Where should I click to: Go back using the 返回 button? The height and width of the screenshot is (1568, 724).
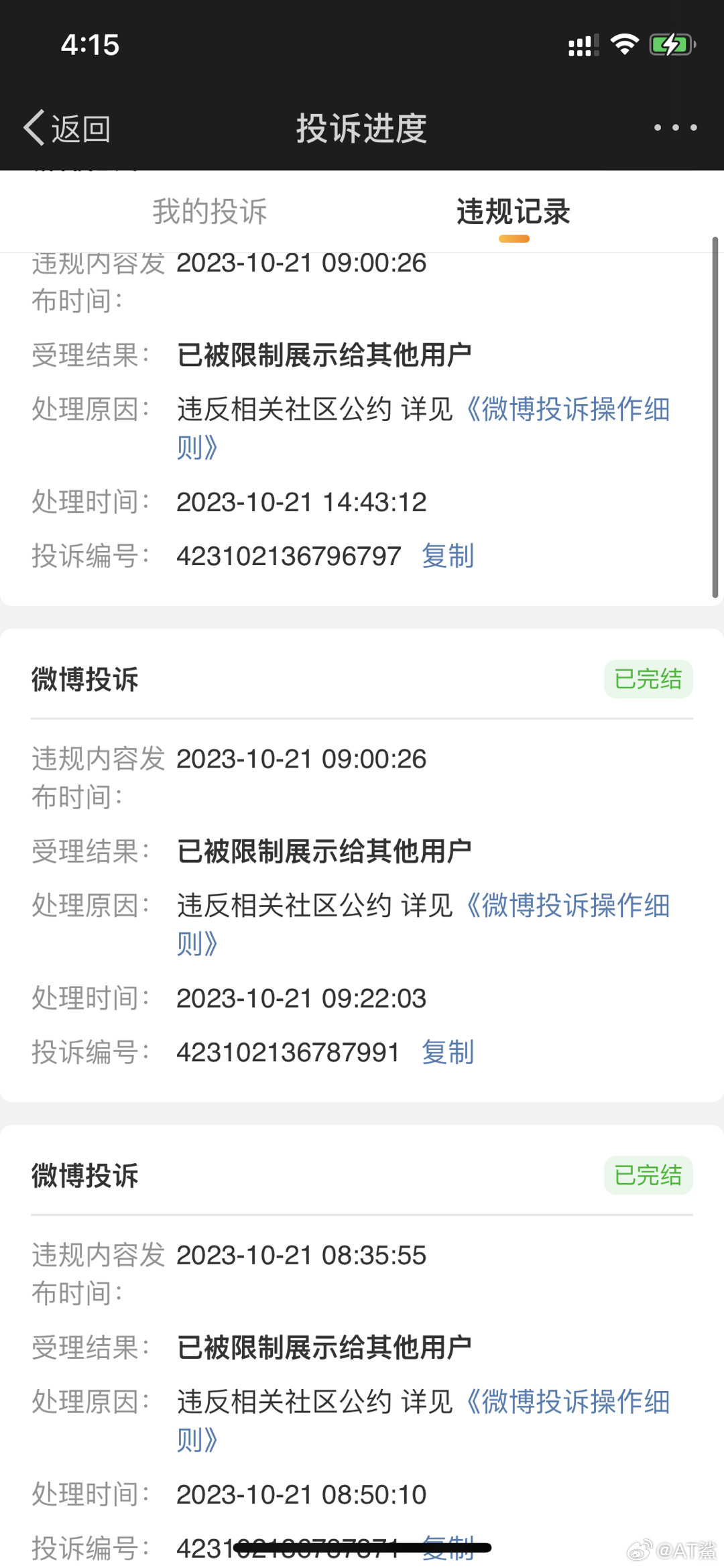[x=67, y=127]
